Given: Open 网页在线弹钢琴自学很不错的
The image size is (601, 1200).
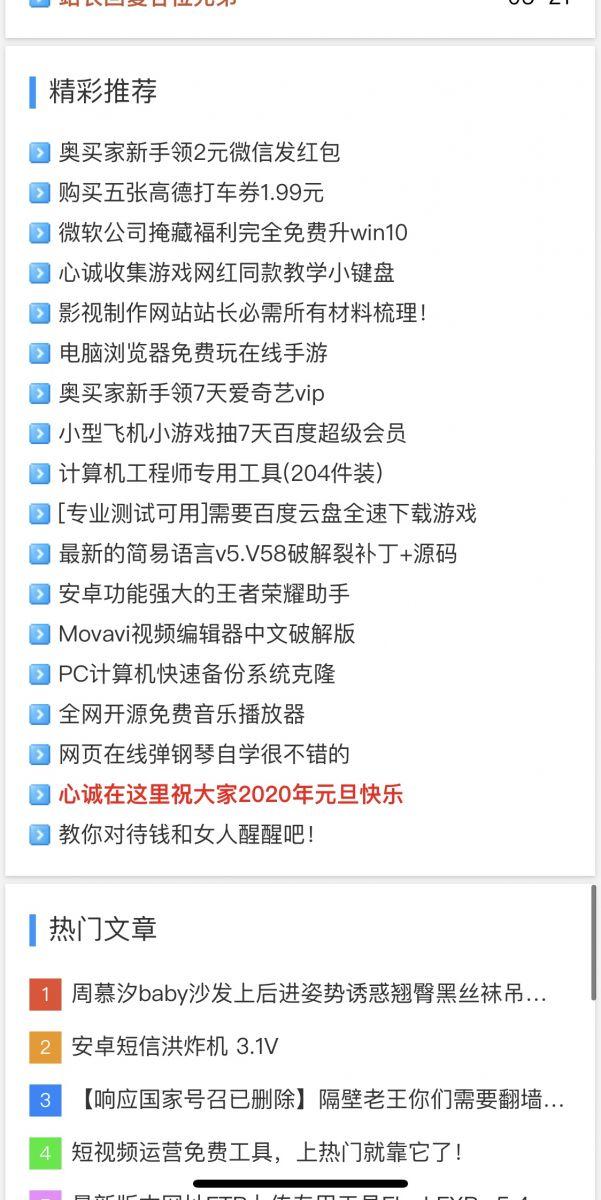Looking at the screenshot, I should pyautogui.click(x=204, y=754).
